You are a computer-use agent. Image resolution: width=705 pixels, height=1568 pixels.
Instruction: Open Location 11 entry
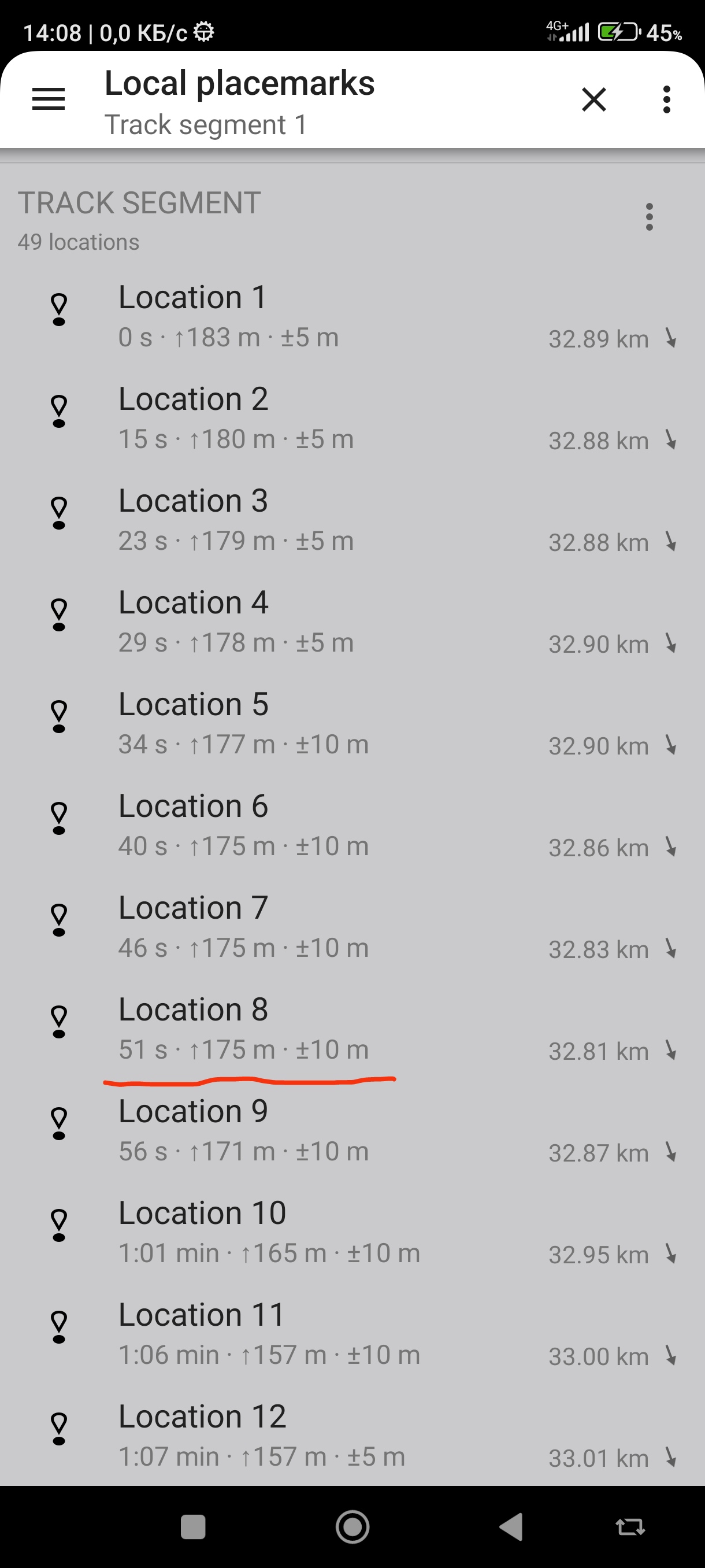pyautogui.click(x=352, y=1334)
